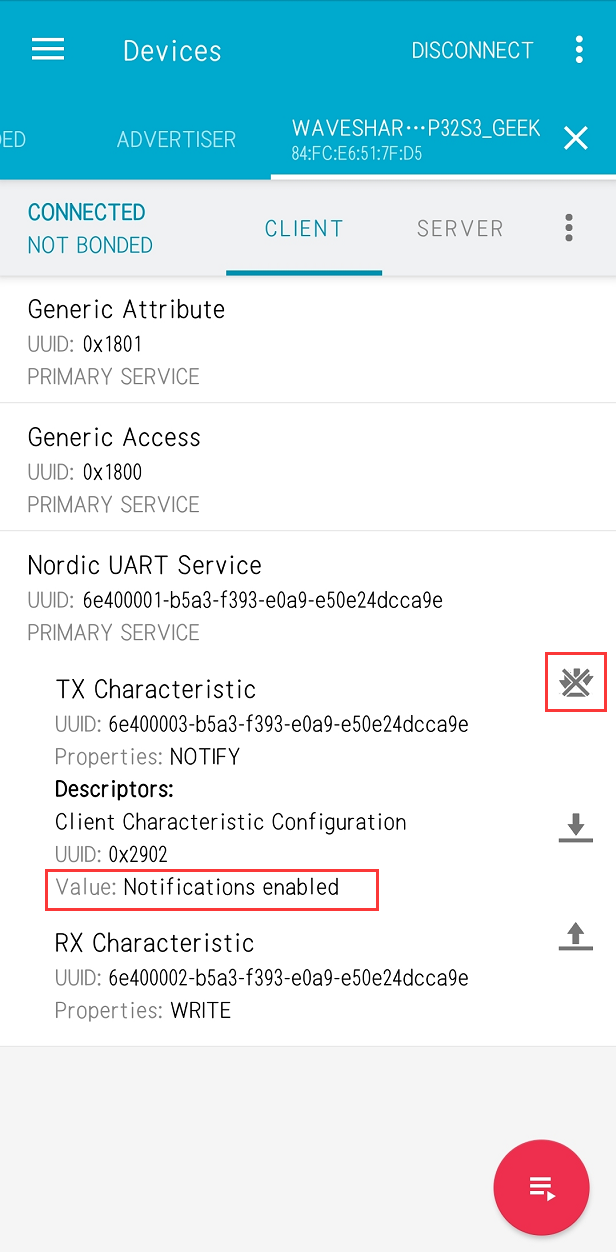
Task: Open the app bar overflow menu
Action: [x=579, y=50]
